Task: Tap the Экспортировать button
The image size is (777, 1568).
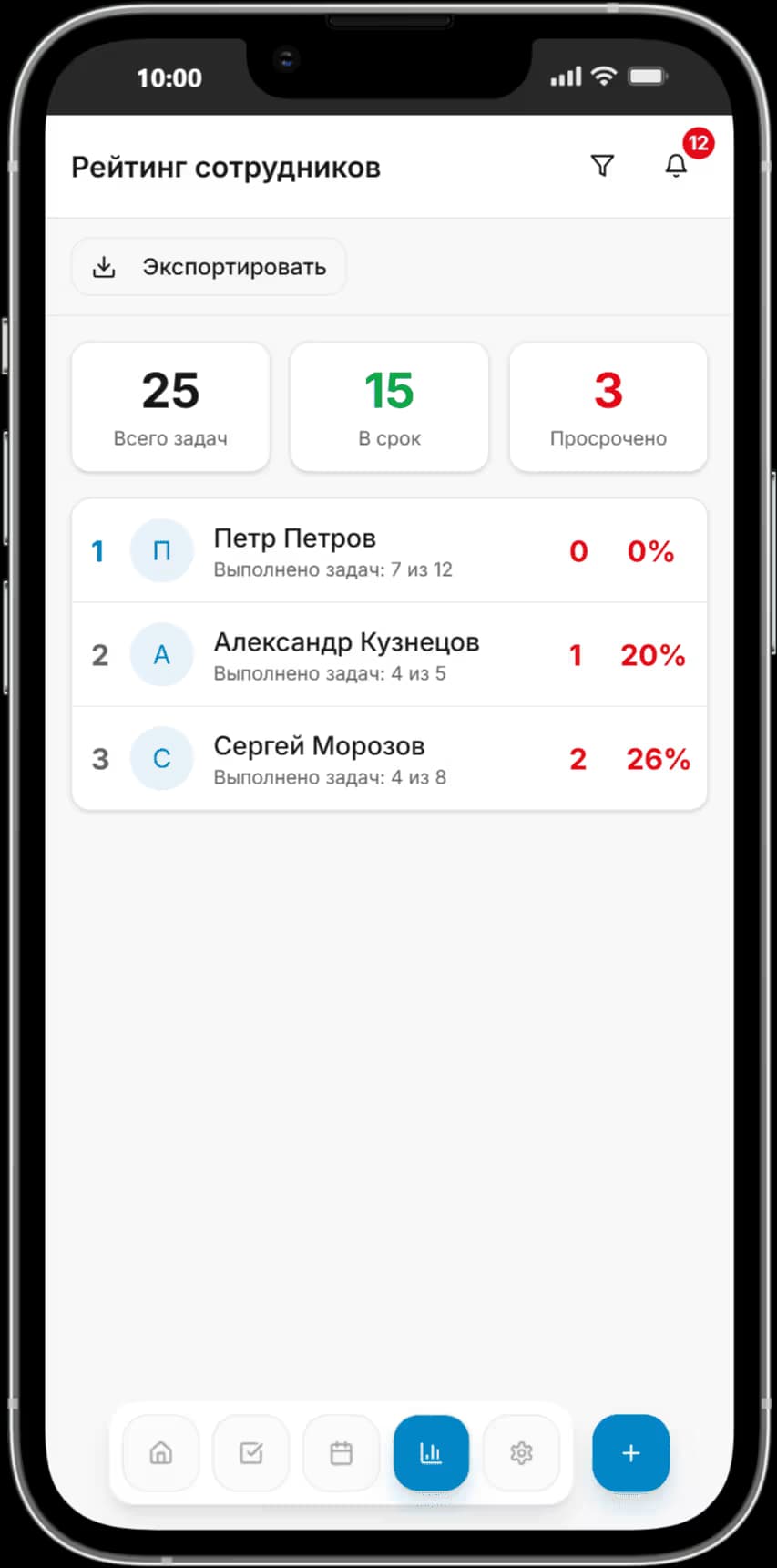Action: (209, 267)
